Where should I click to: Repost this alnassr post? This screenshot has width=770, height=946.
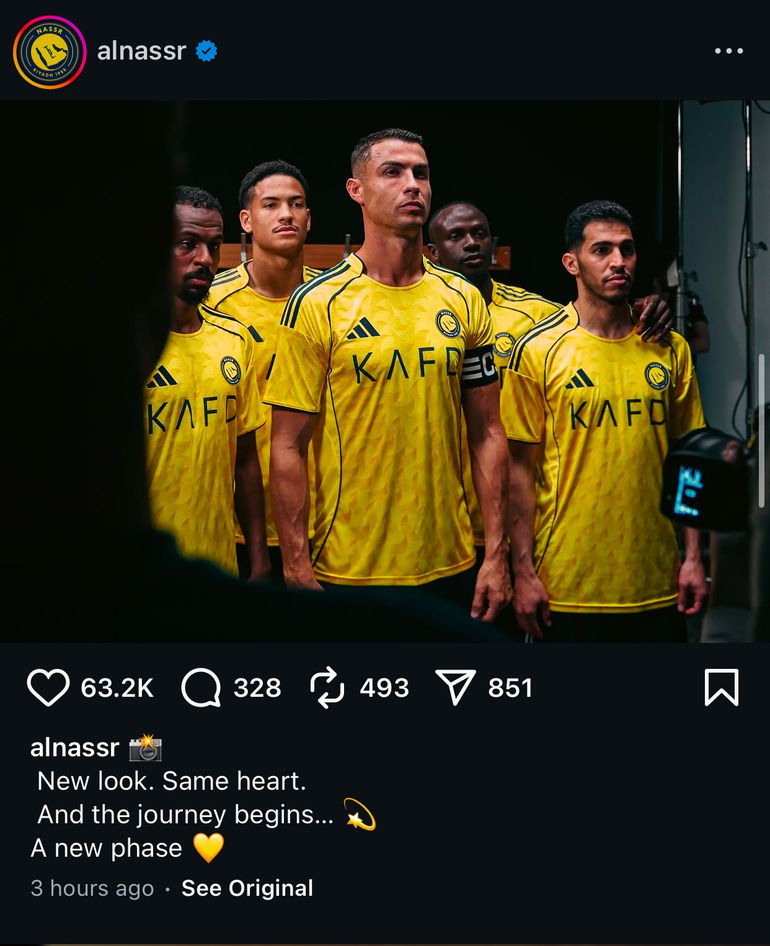327,688
